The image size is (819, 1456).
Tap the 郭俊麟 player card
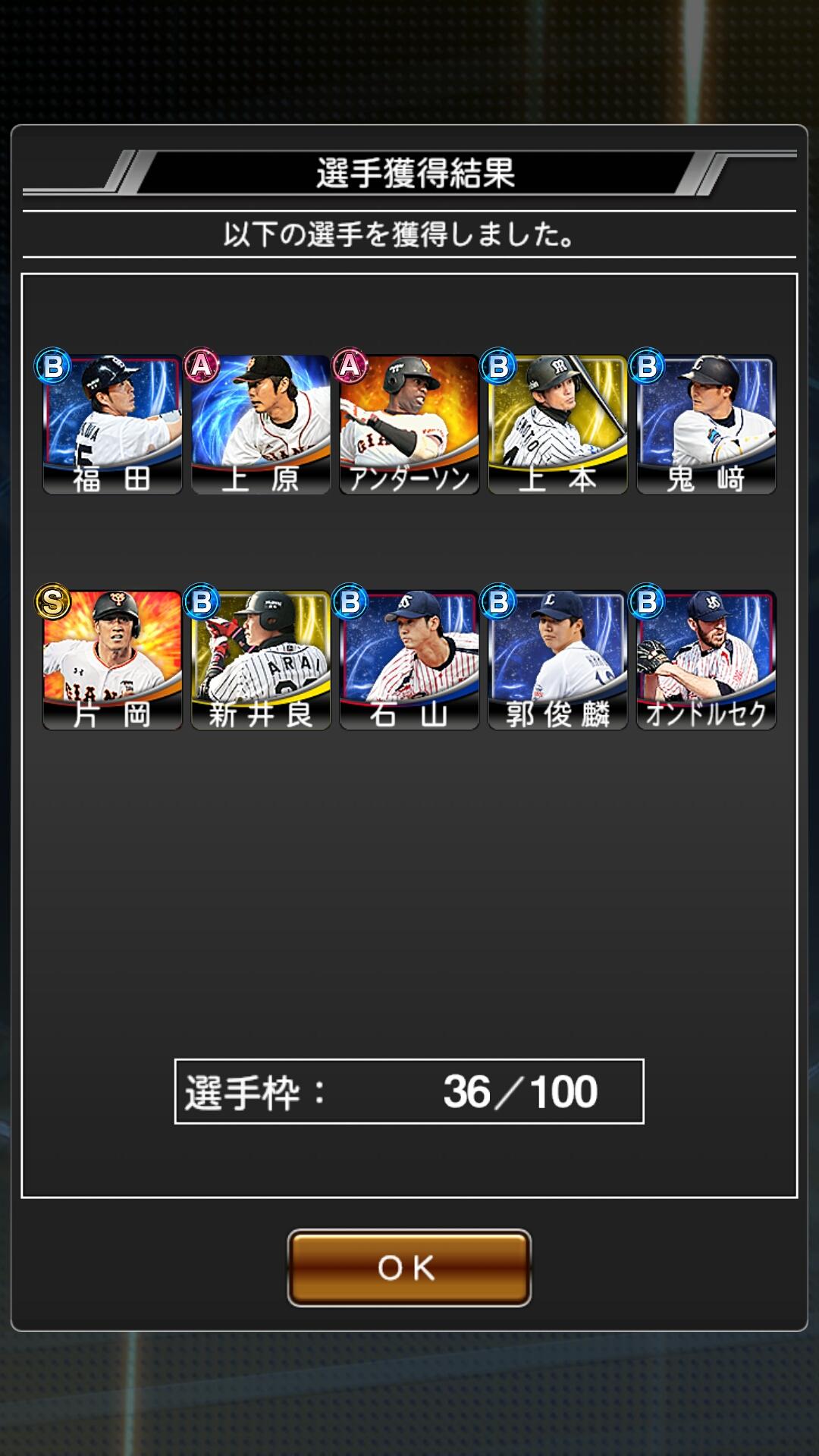(558, 659)
